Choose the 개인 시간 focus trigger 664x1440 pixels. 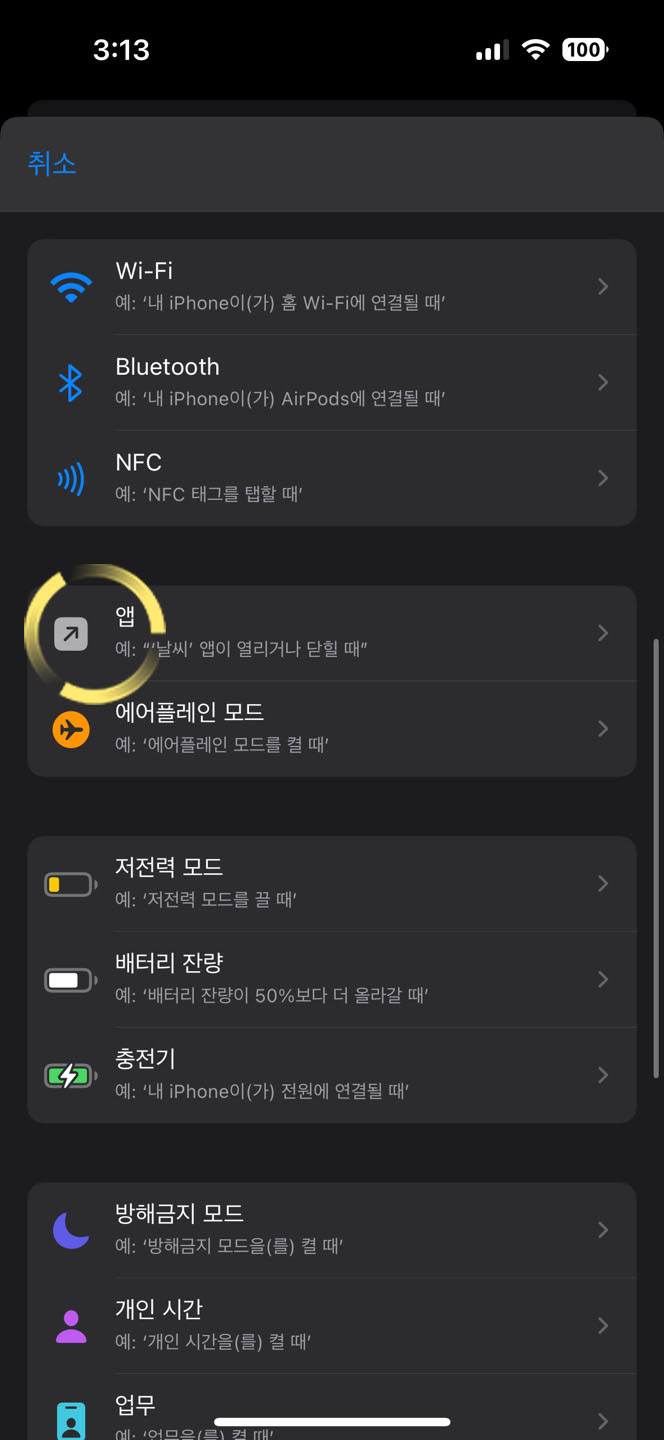click(x=331, y=1324)
